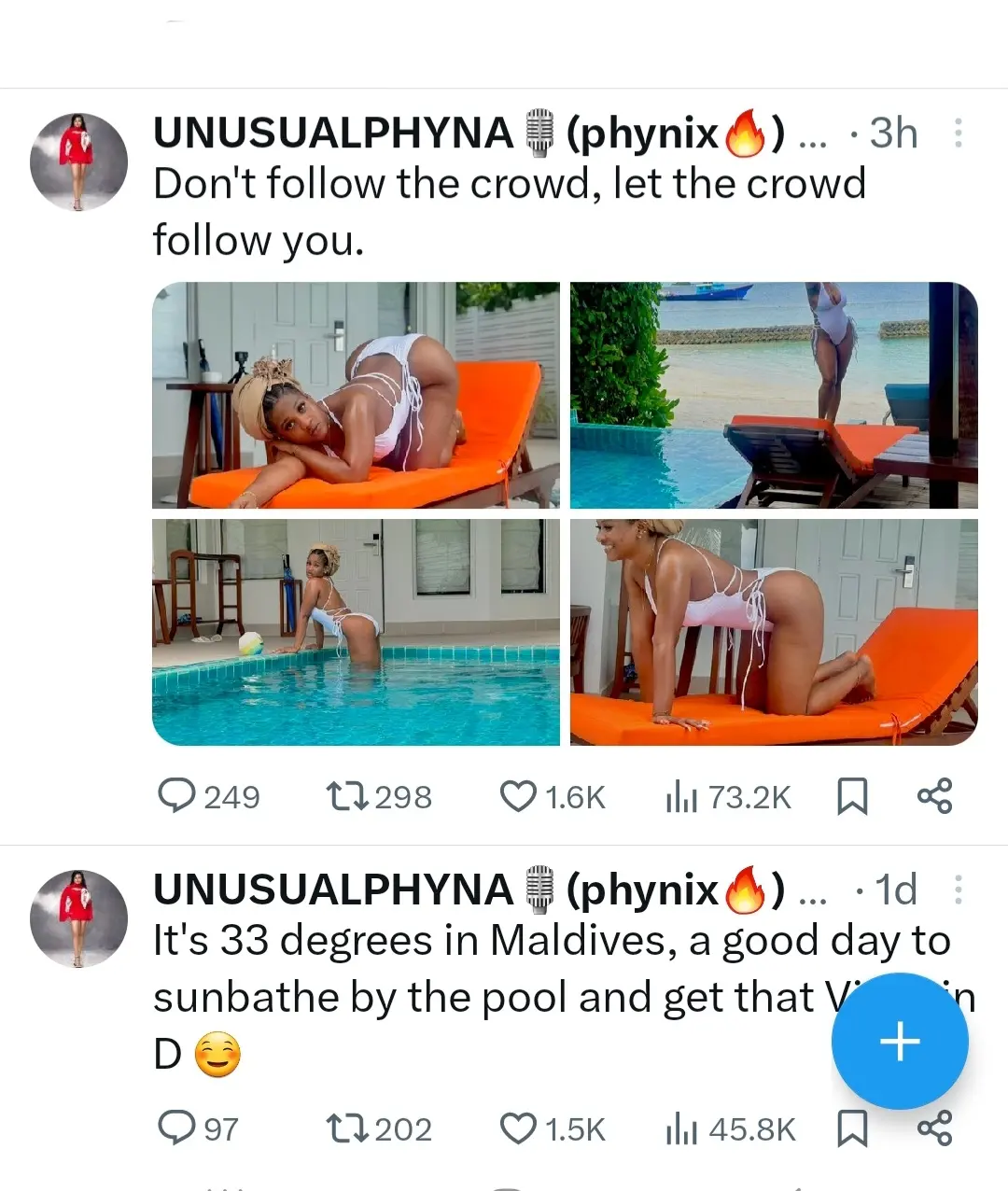This screenshot has width=1008, height=1191.
Task: Open the profile avatar on the Maldives post
Action: pos(78,918)
